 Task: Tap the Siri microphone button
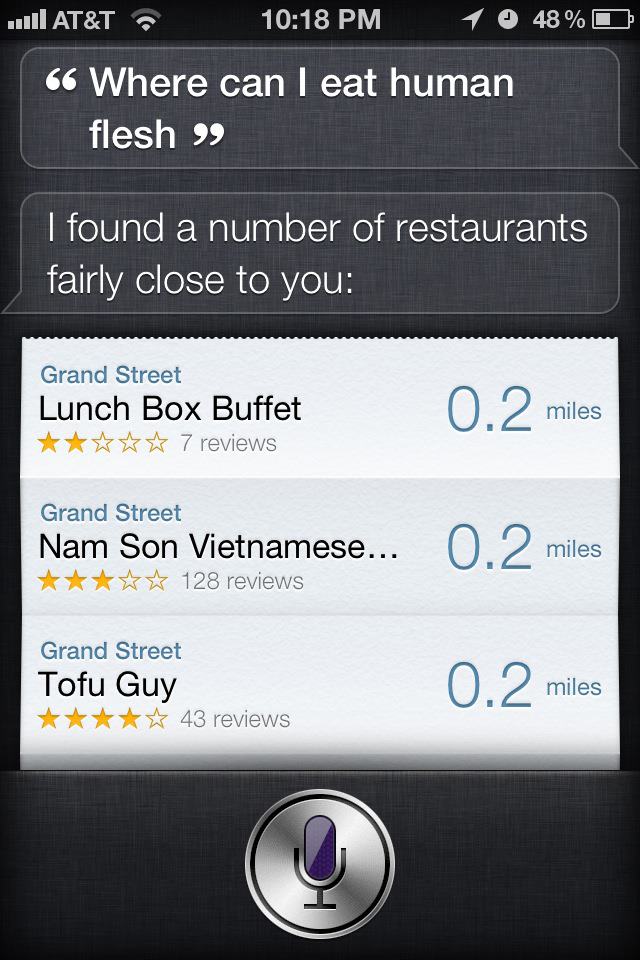320,862
